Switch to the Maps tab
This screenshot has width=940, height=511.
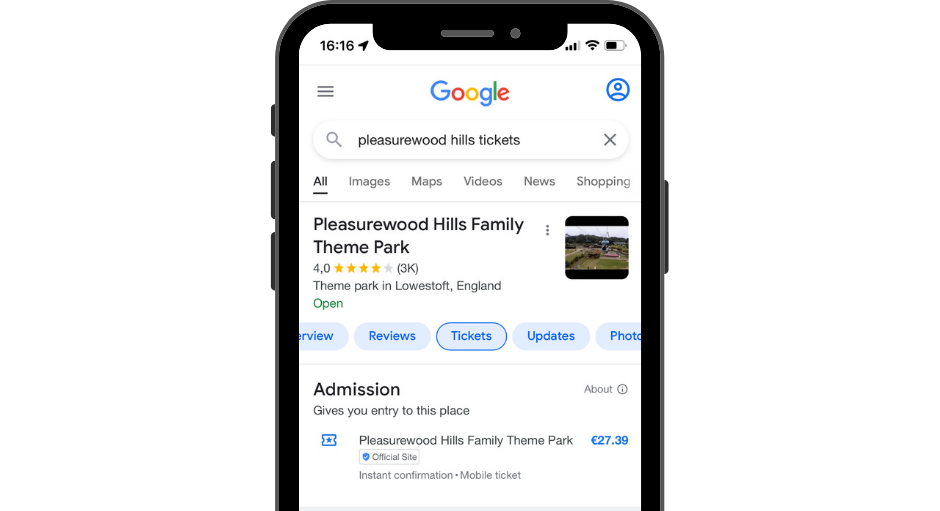[x=426, y=181]
